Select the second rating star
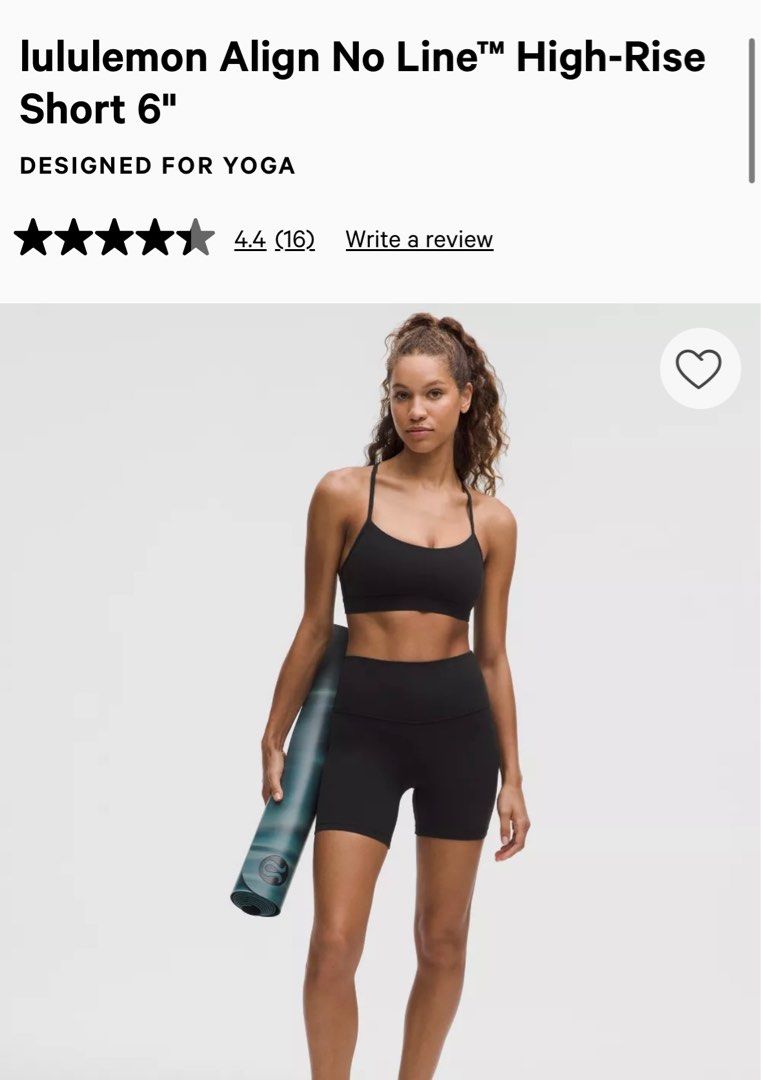This screenshot has width=761, height=1080. coord(77,238)
